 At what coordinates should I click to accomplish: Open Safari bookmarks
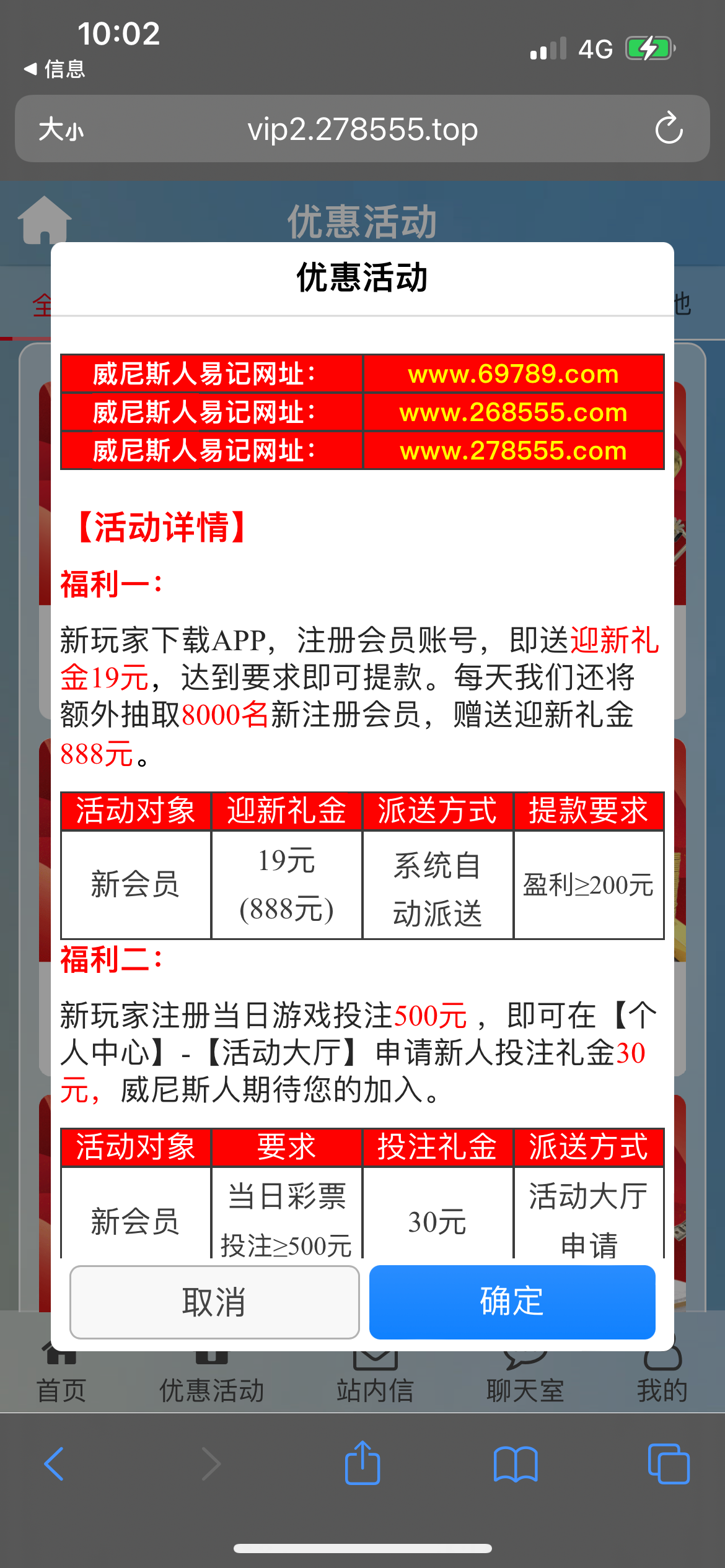(x=516, y=1464)
